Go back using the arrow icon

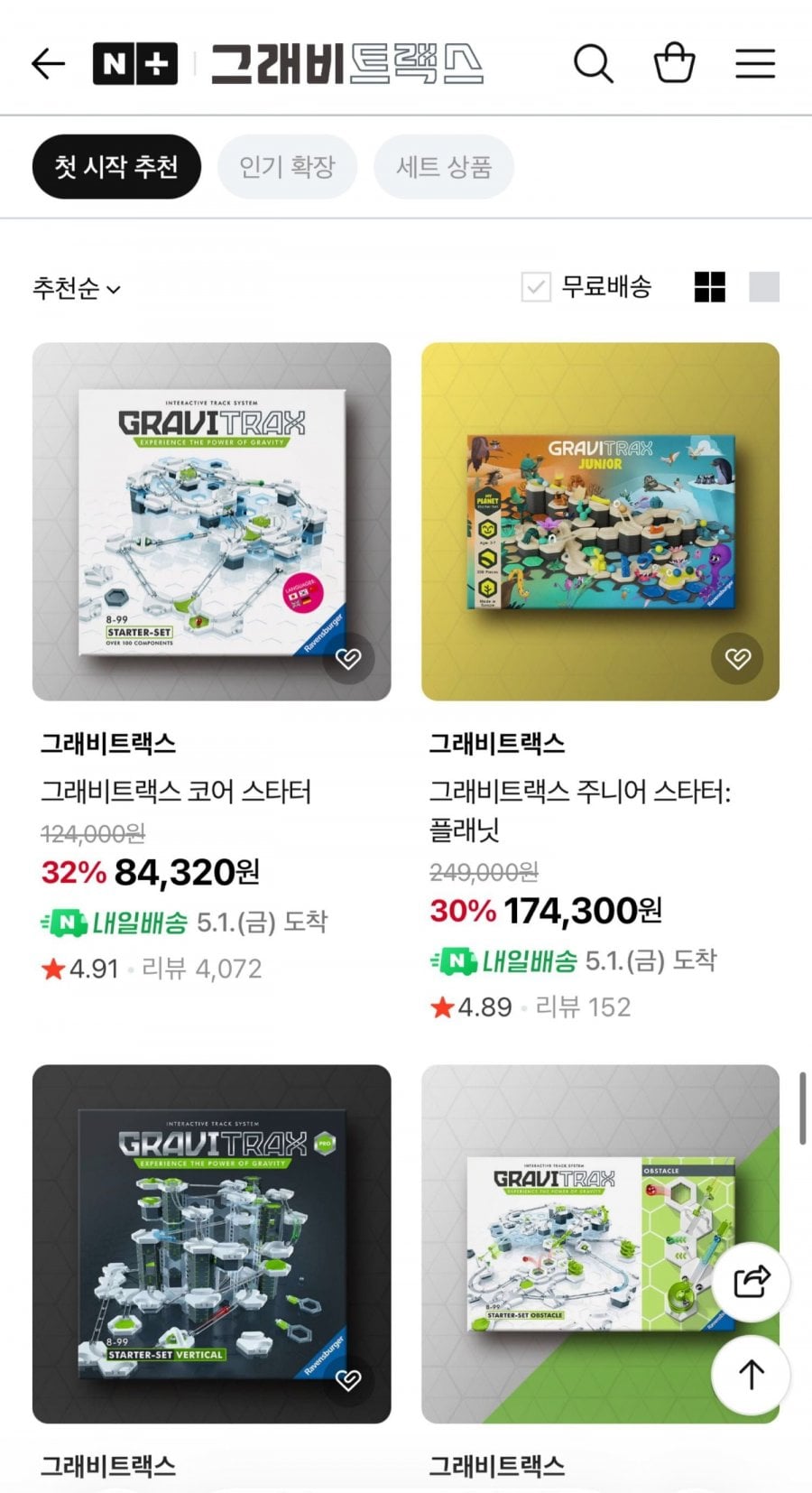(49, 64)
